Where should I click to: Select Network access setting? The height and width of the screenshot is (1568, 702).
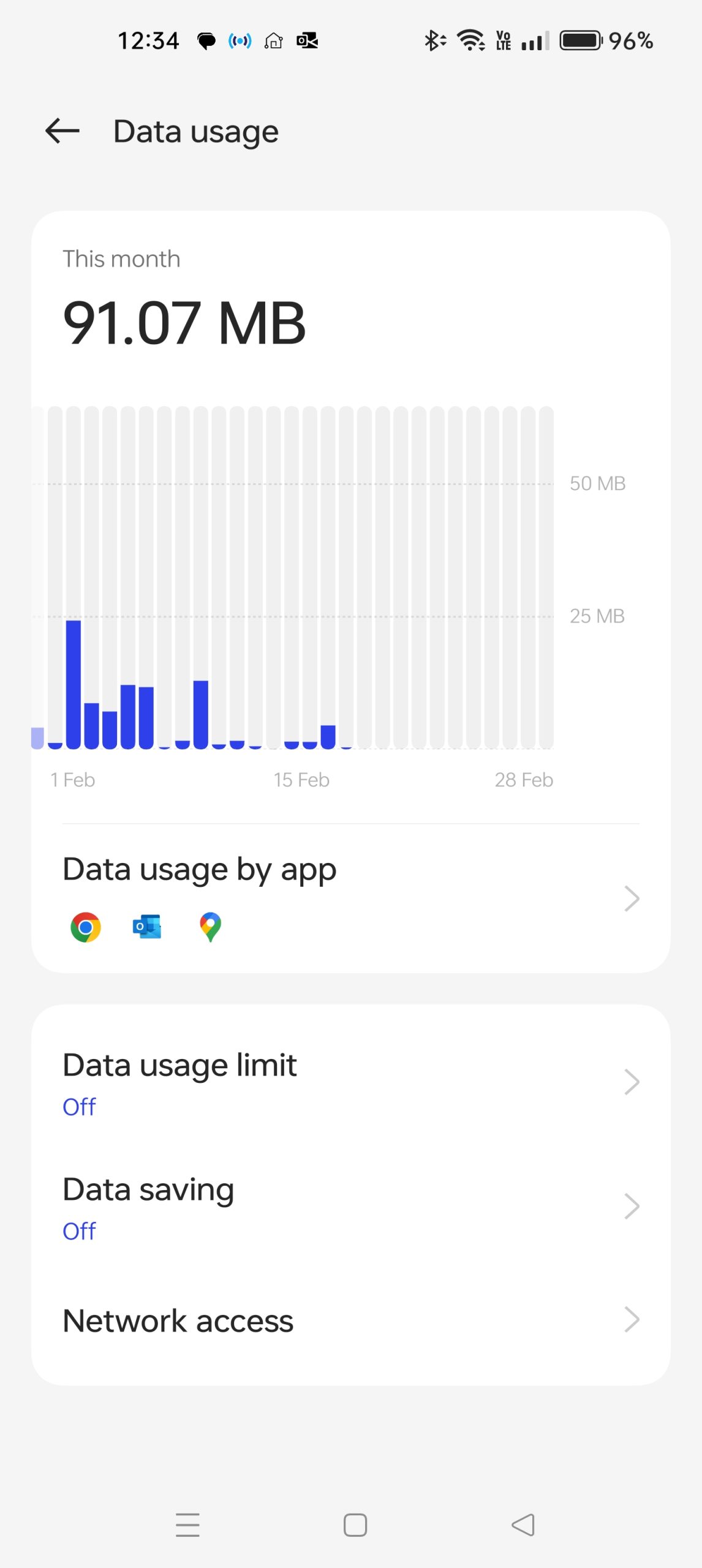coord(178,1320)
